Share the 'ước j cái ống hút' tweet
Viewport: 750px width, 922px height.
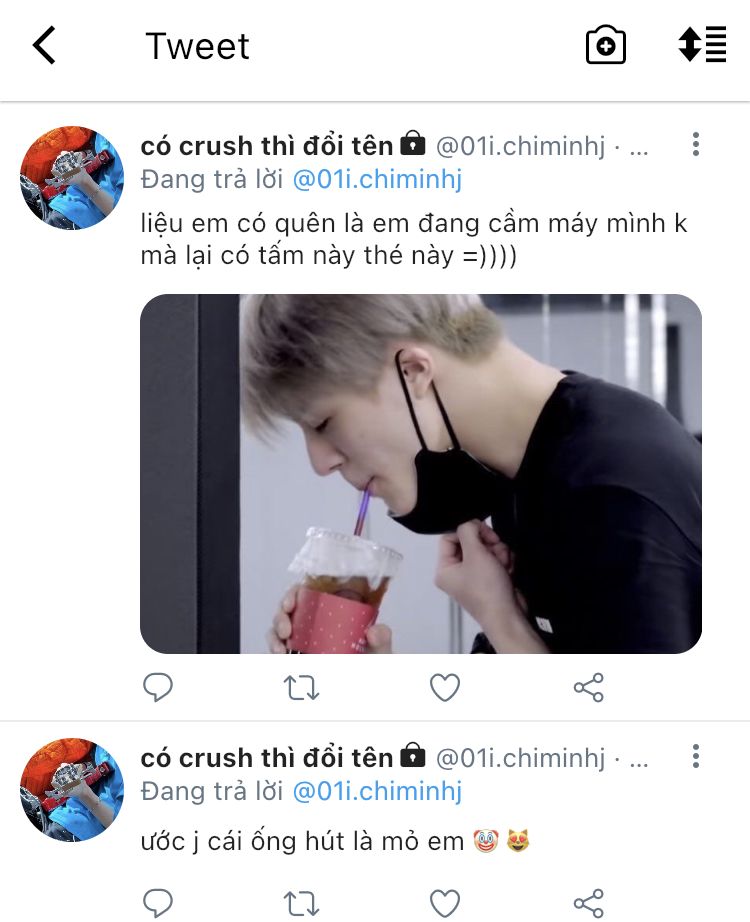588,902
